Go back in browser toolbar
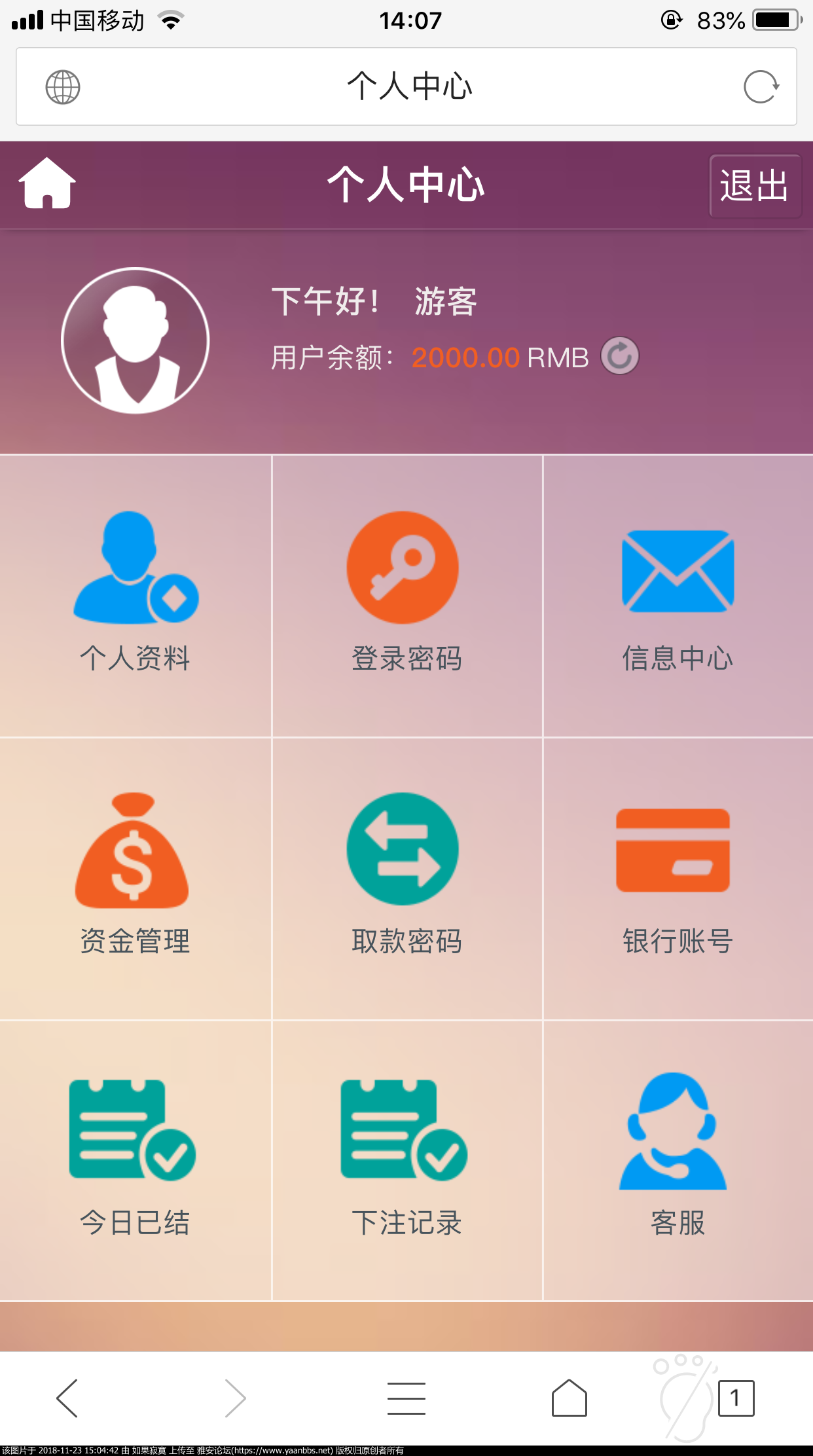This screenshot has width=813, height=1456. (67, 1398)
